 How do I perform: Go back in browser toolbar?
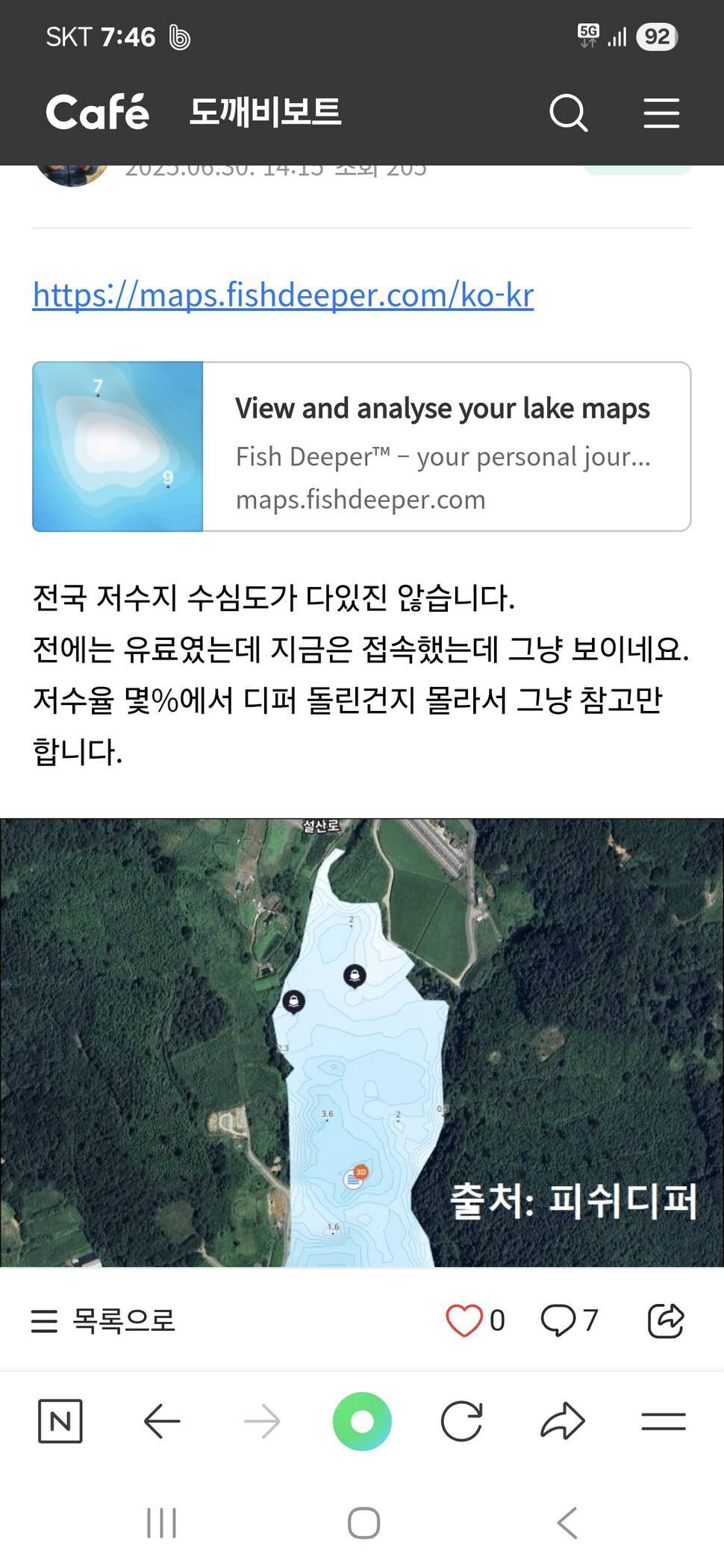[x=162, y=1421]
